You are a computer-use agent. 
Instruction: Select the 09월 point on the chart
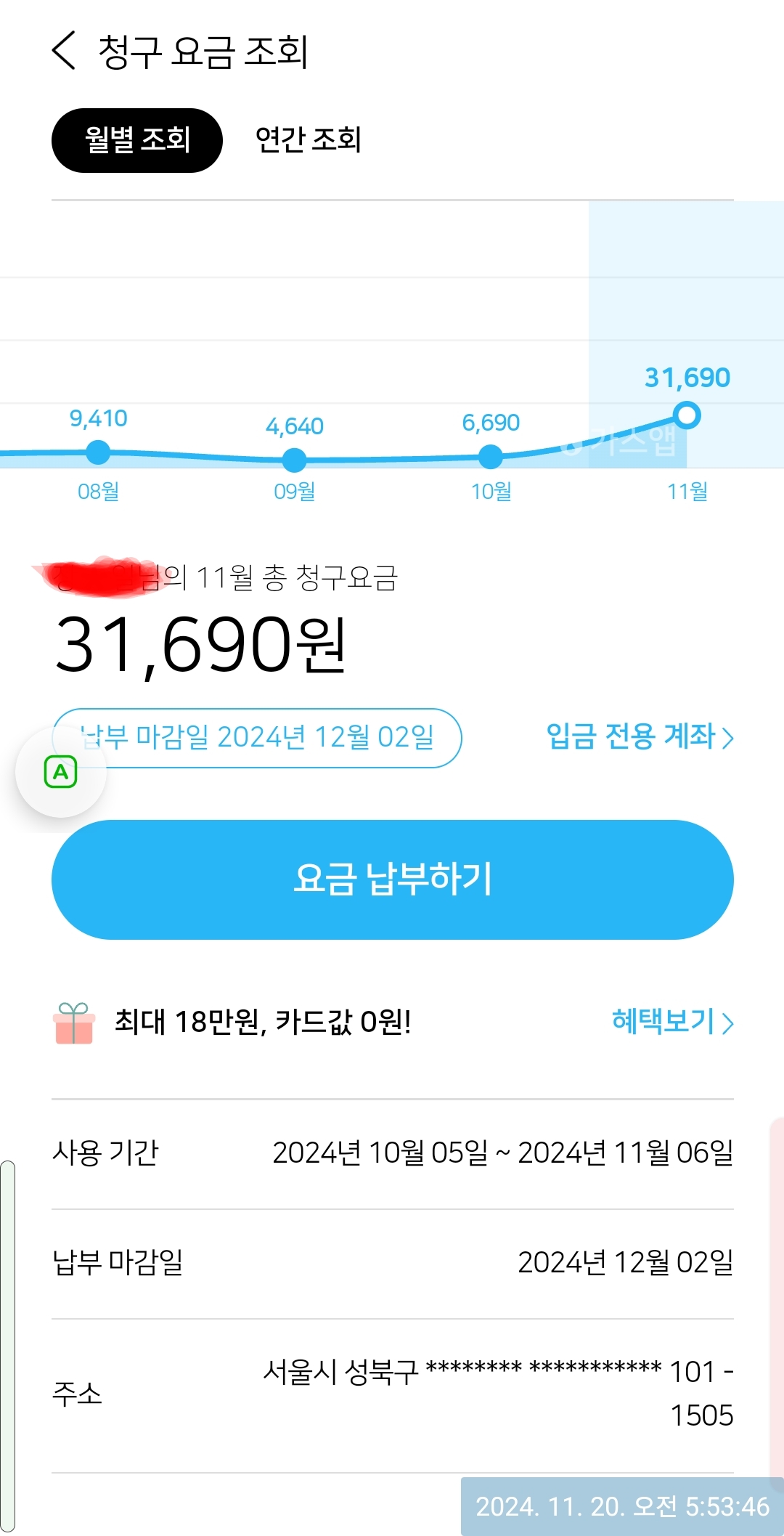point(294,459)
